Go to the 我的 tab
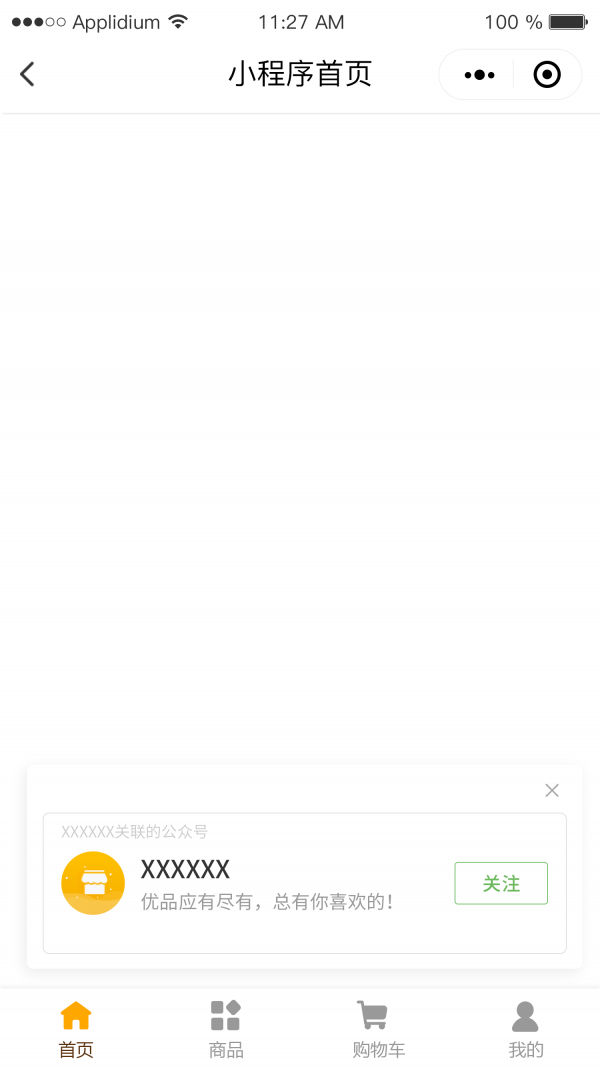This screenshot has height=1067, width=600. [525, 1029]
